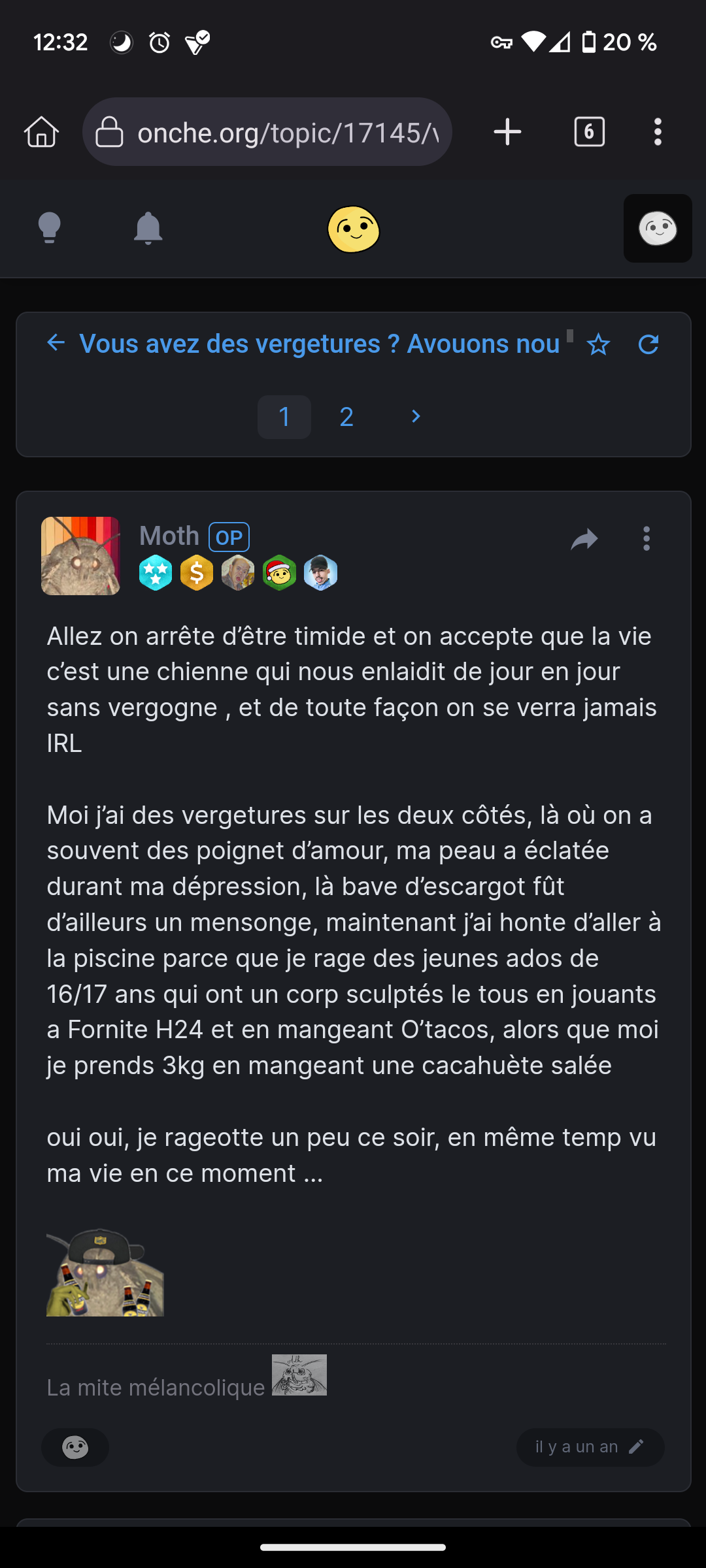The width and height of the screenshot is (706, 1568).
Task: Open the moth sticker image in the post
Action: [x=105, y=1272]
